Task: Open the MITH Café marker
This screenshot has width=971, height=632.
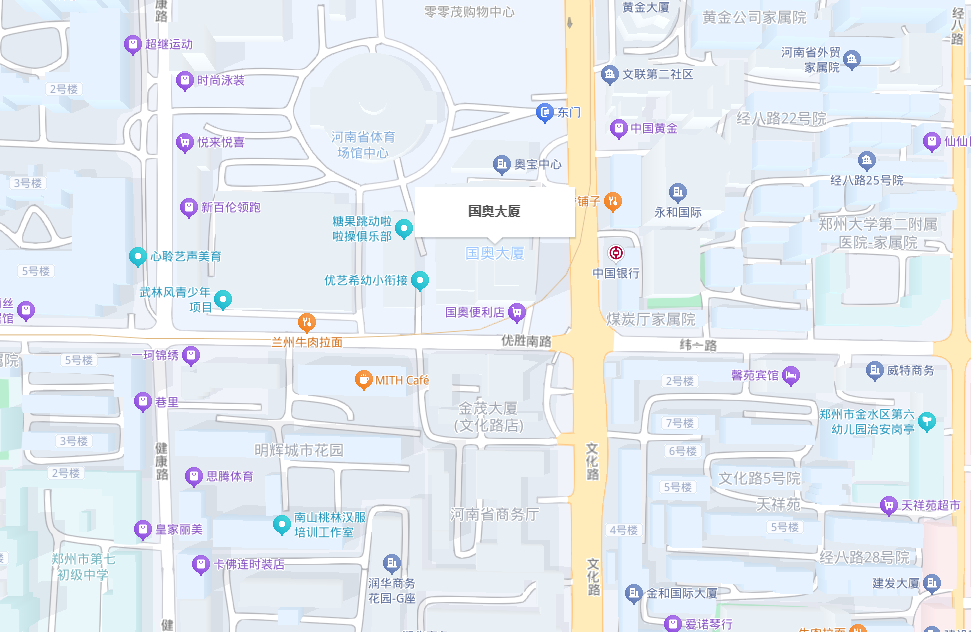Action: point(364,380)
